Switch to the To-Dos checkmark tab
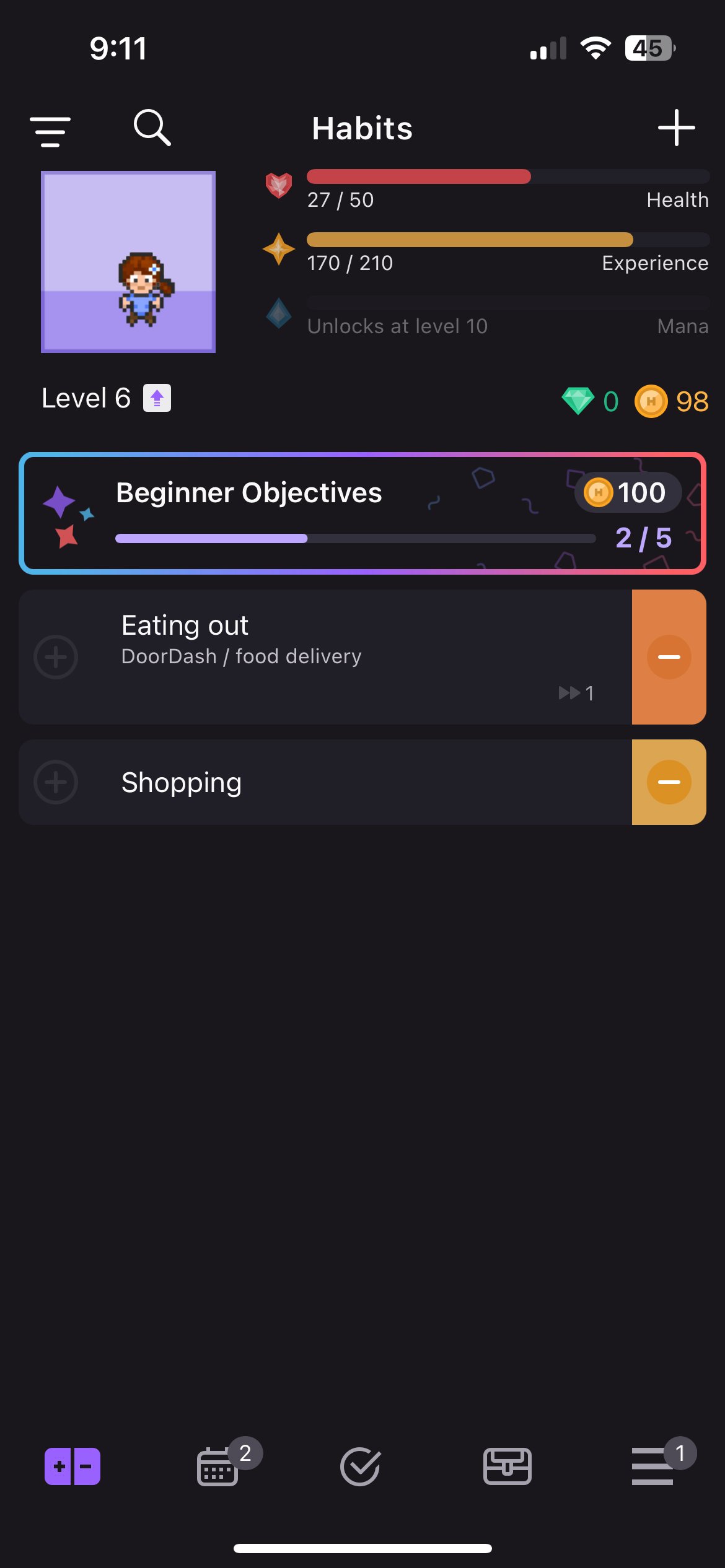 361,1466
